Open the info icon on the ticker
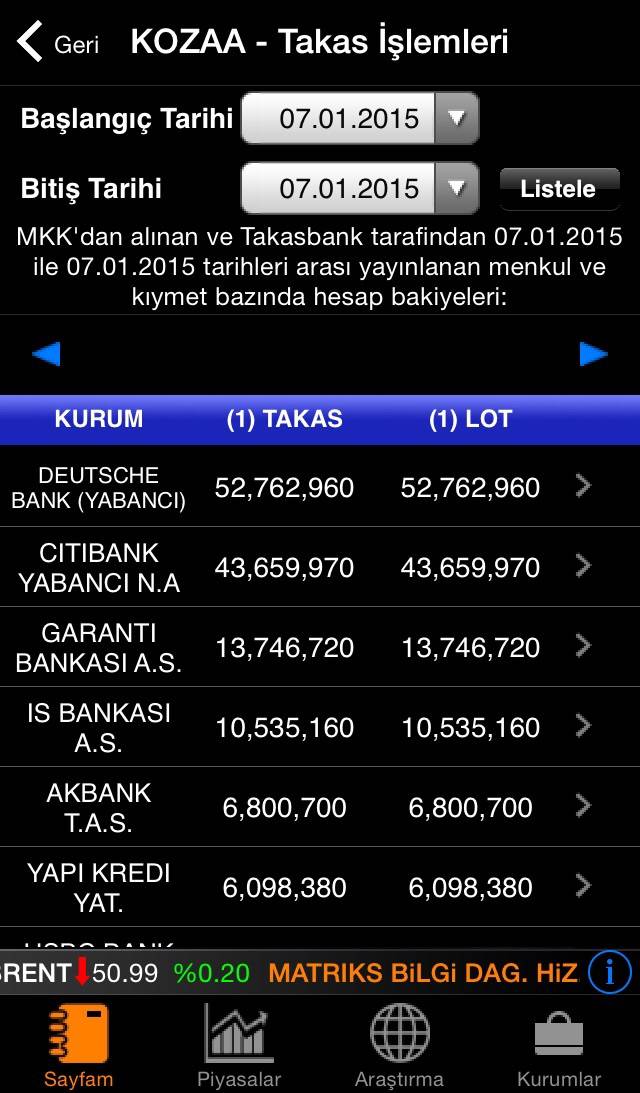 click(609, 972)
